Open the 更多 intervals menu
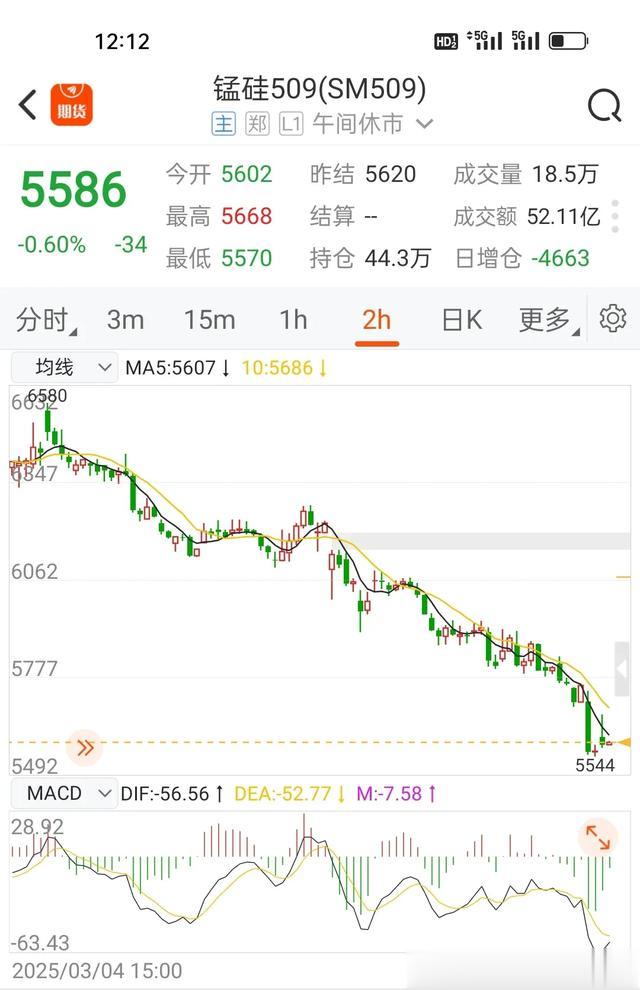The image size is (640, 990). pos(546,320)
